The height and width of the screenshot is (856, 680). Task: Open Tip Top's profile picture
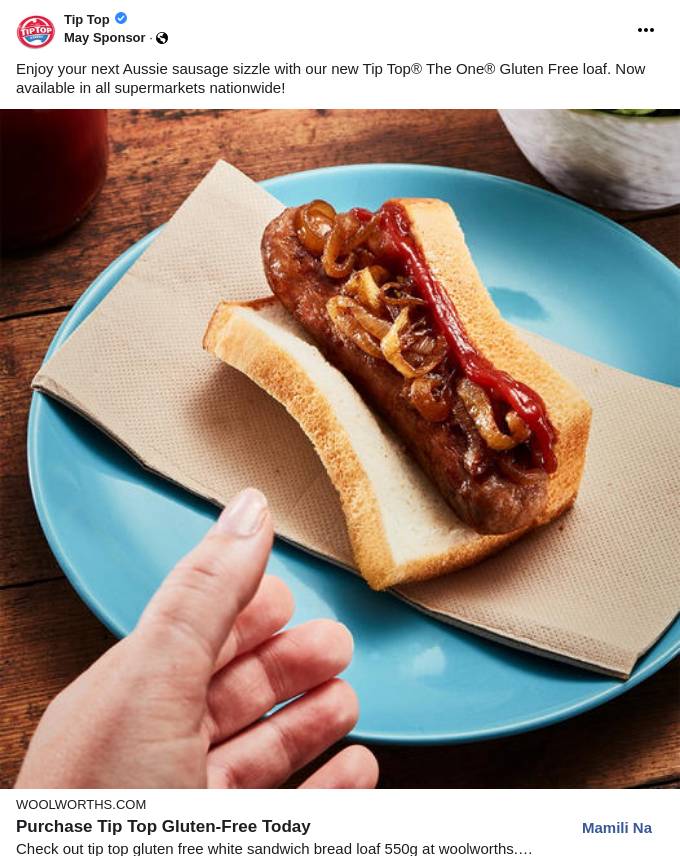[x=36, y=31]
